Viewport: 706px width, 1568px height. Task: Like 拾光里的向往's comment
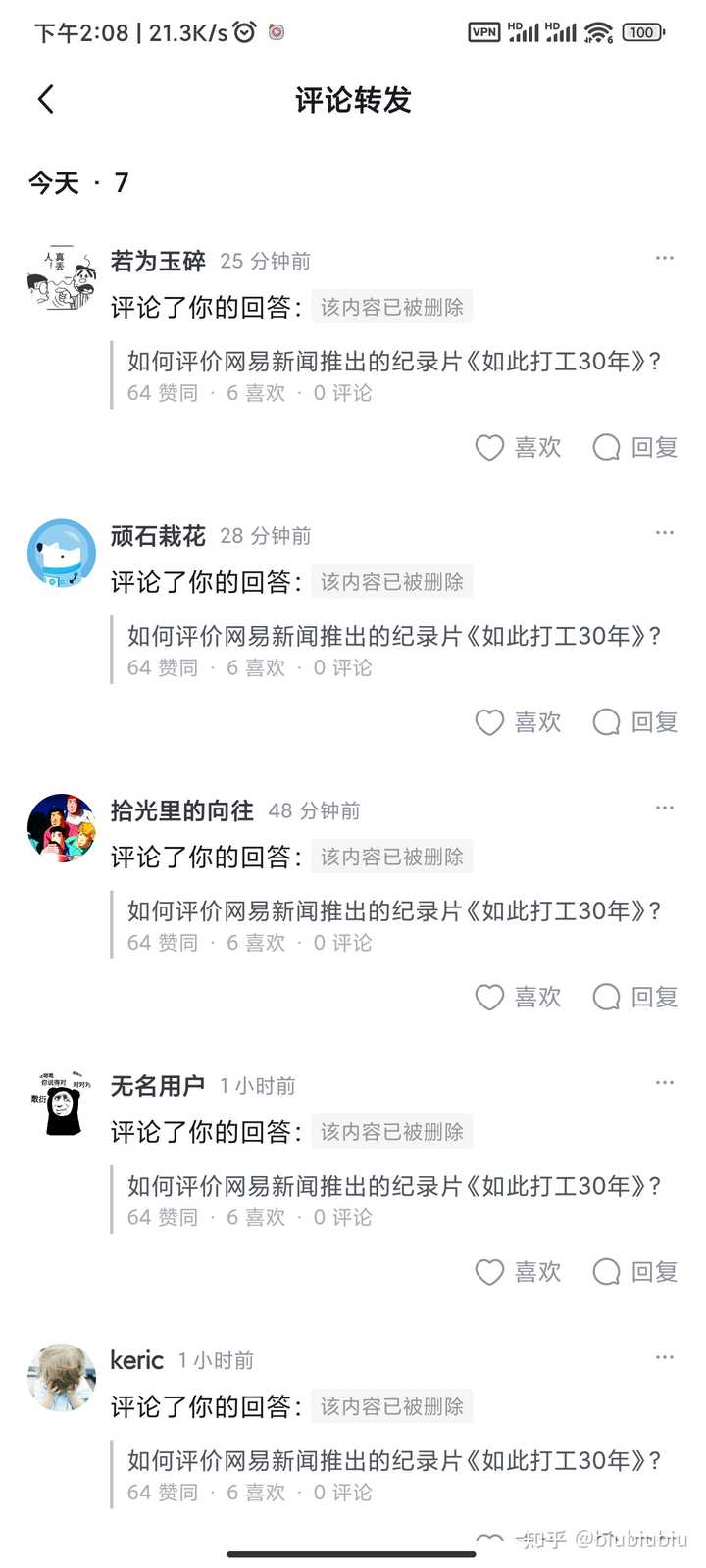[x=519, y=998]
